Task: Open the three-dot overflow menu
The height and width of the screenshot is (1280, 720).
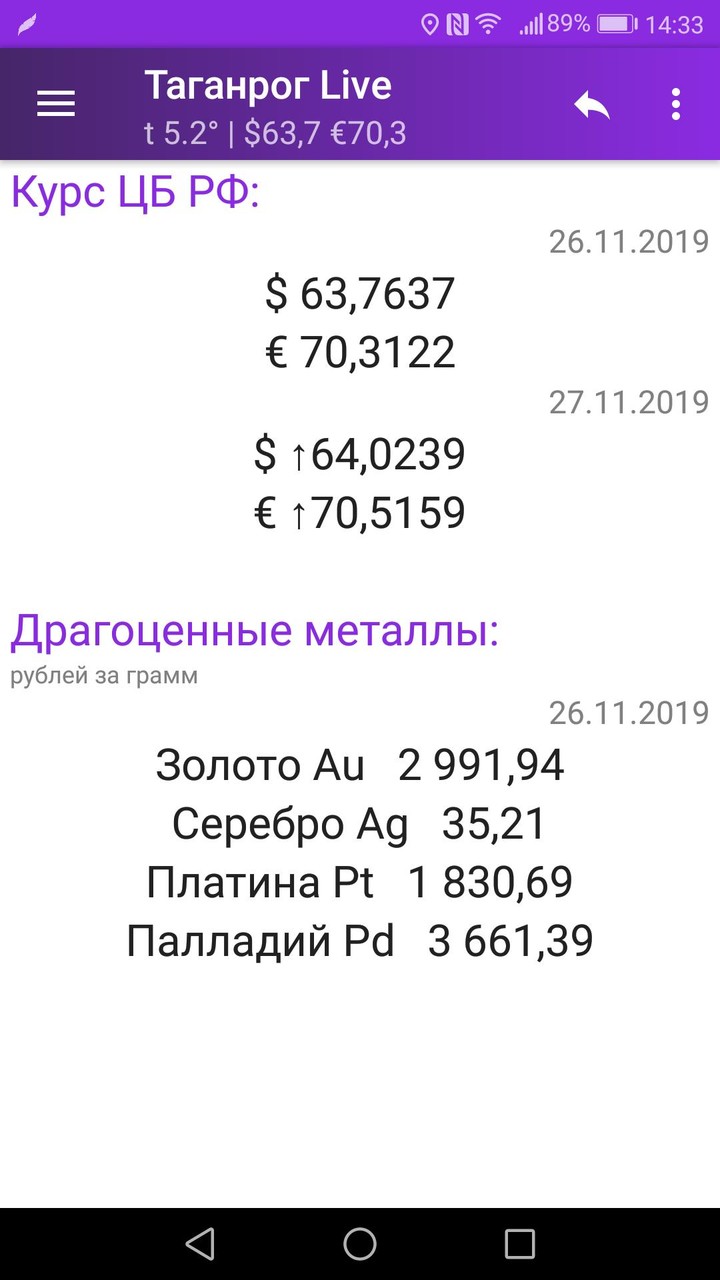Action: tap(676, 103)
